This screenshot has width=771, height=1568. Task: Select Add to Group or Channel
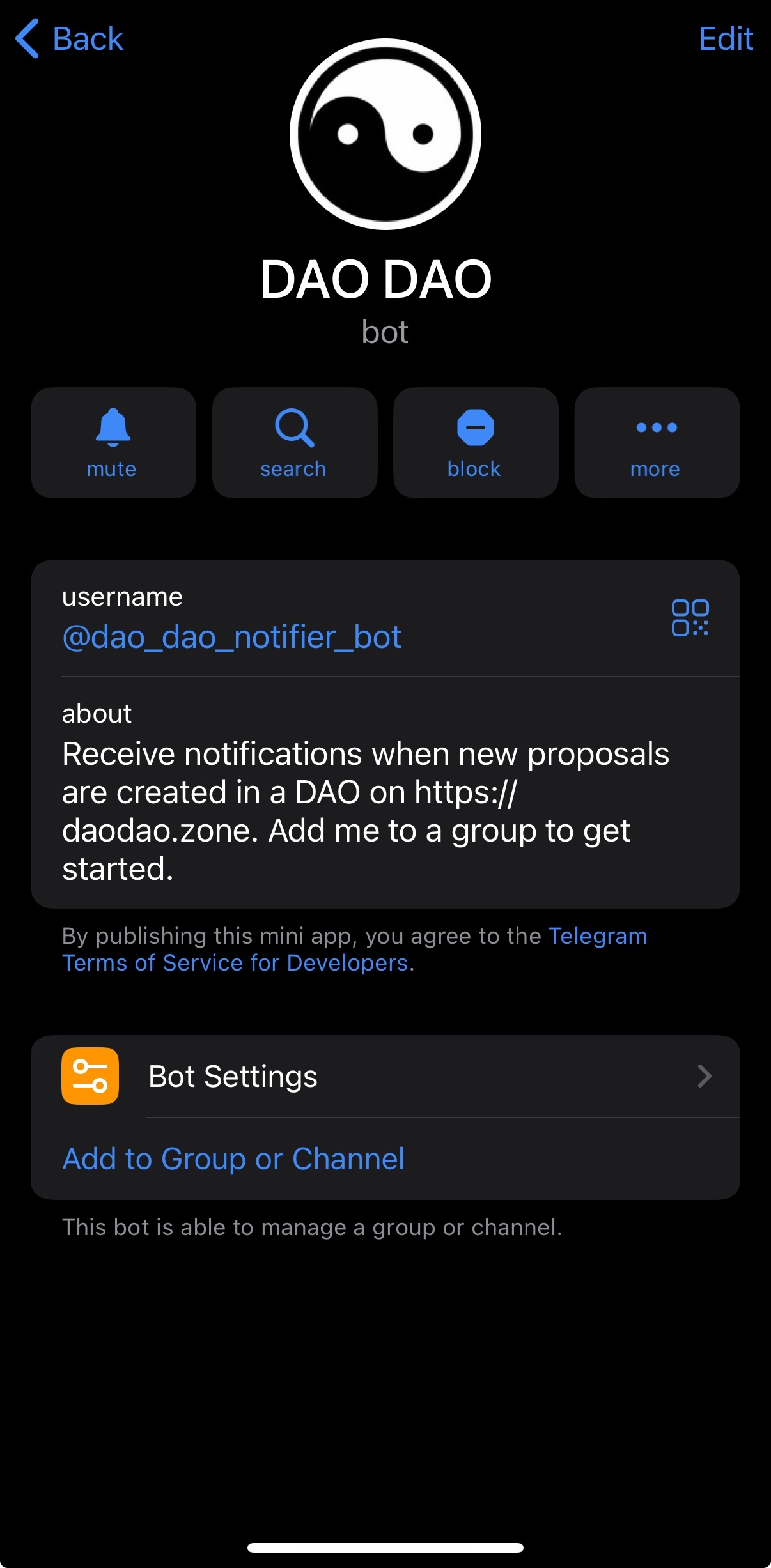[233, 1158]
